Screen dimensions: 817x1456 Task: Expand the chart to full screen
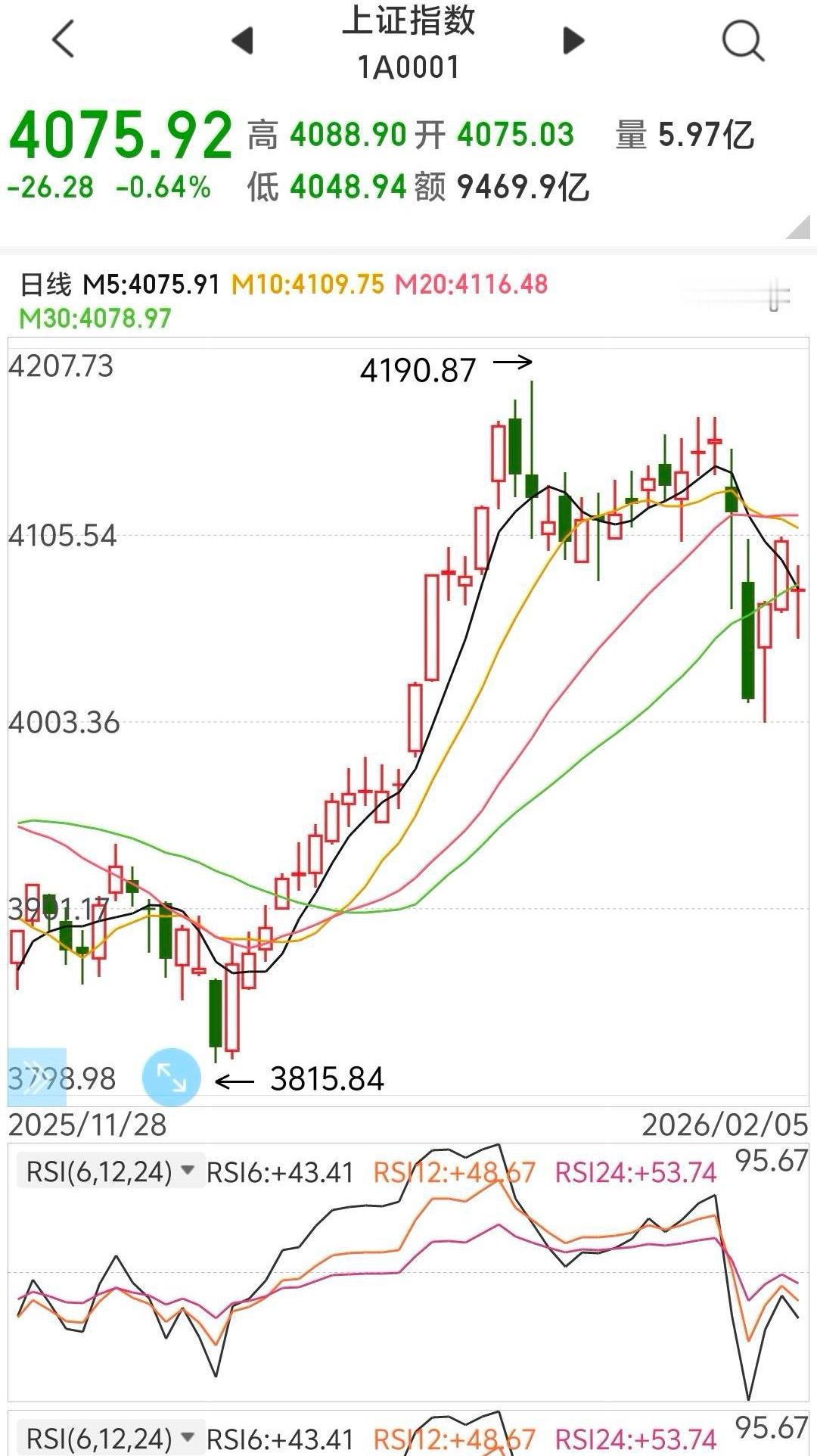[x=172, y=1077]
